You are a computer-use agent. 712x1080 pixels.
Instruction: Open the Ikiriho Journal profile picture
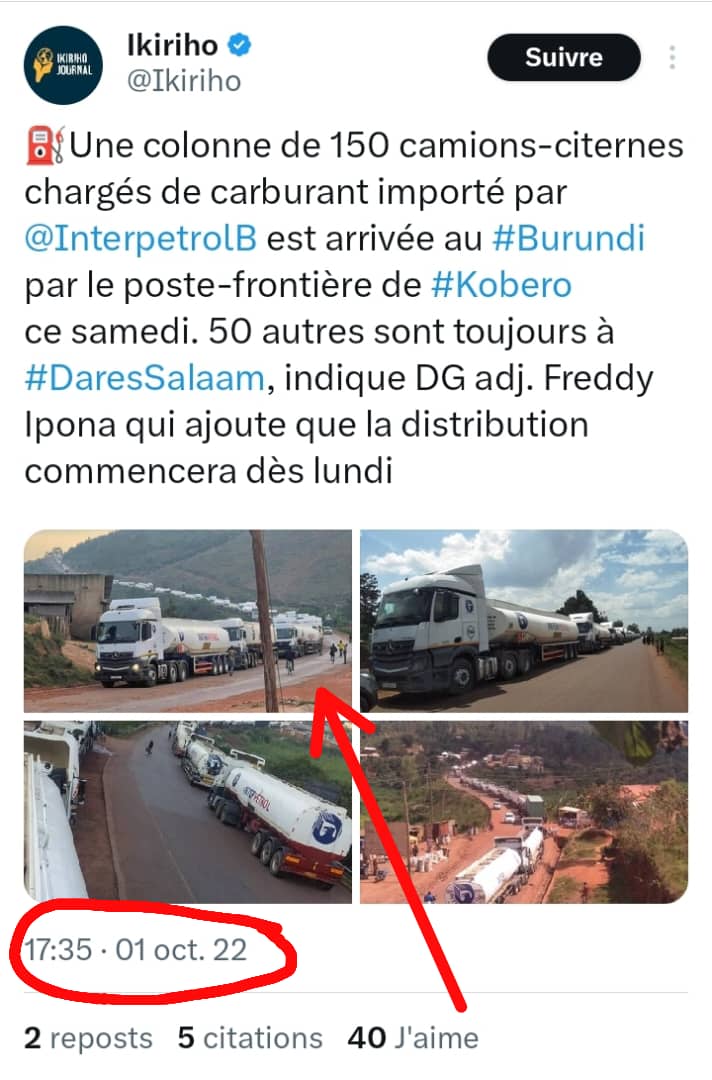click(63, 66)
